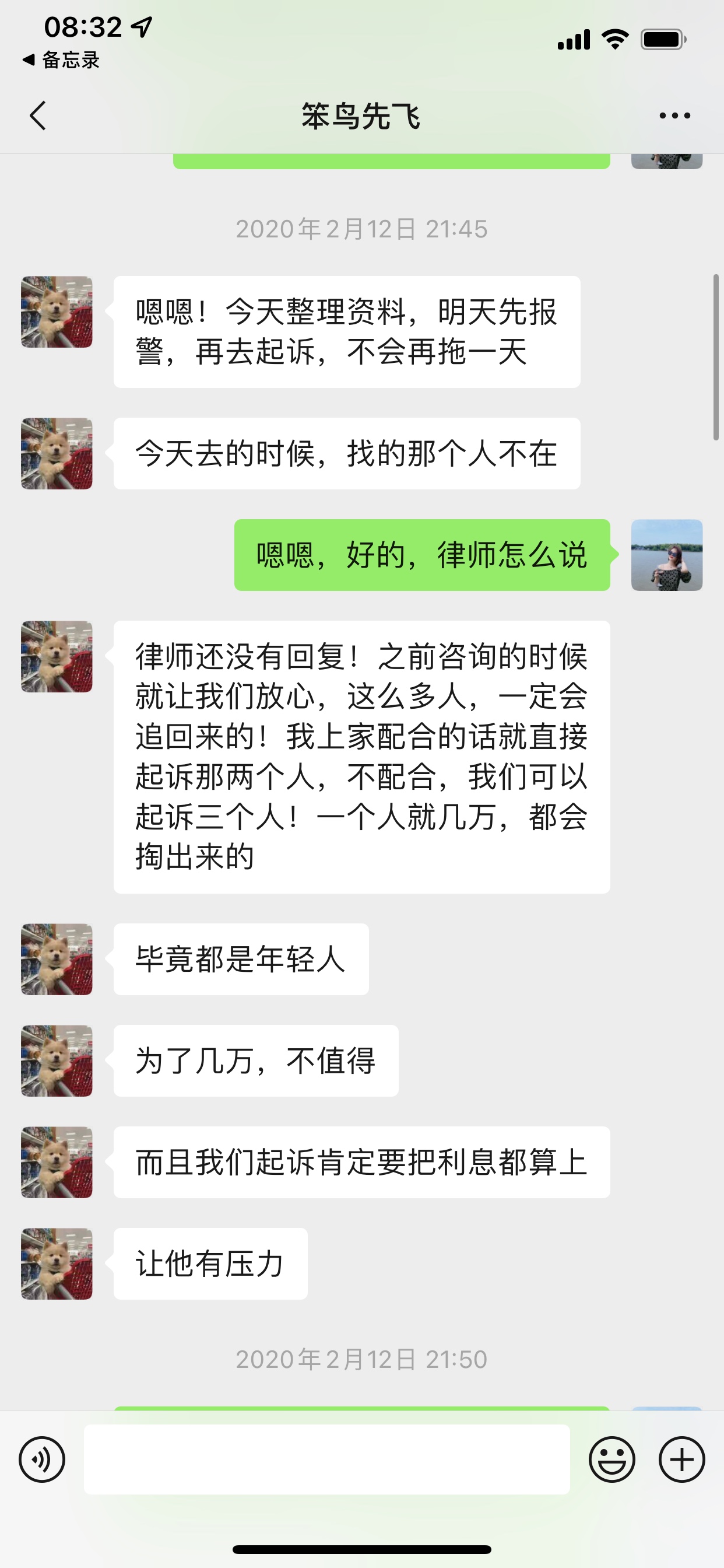Image resolution: width=724 pixels, height=1568 pixels.
Task: Open my avatar beside 律师怎么说 message
Action: [666, 555]
